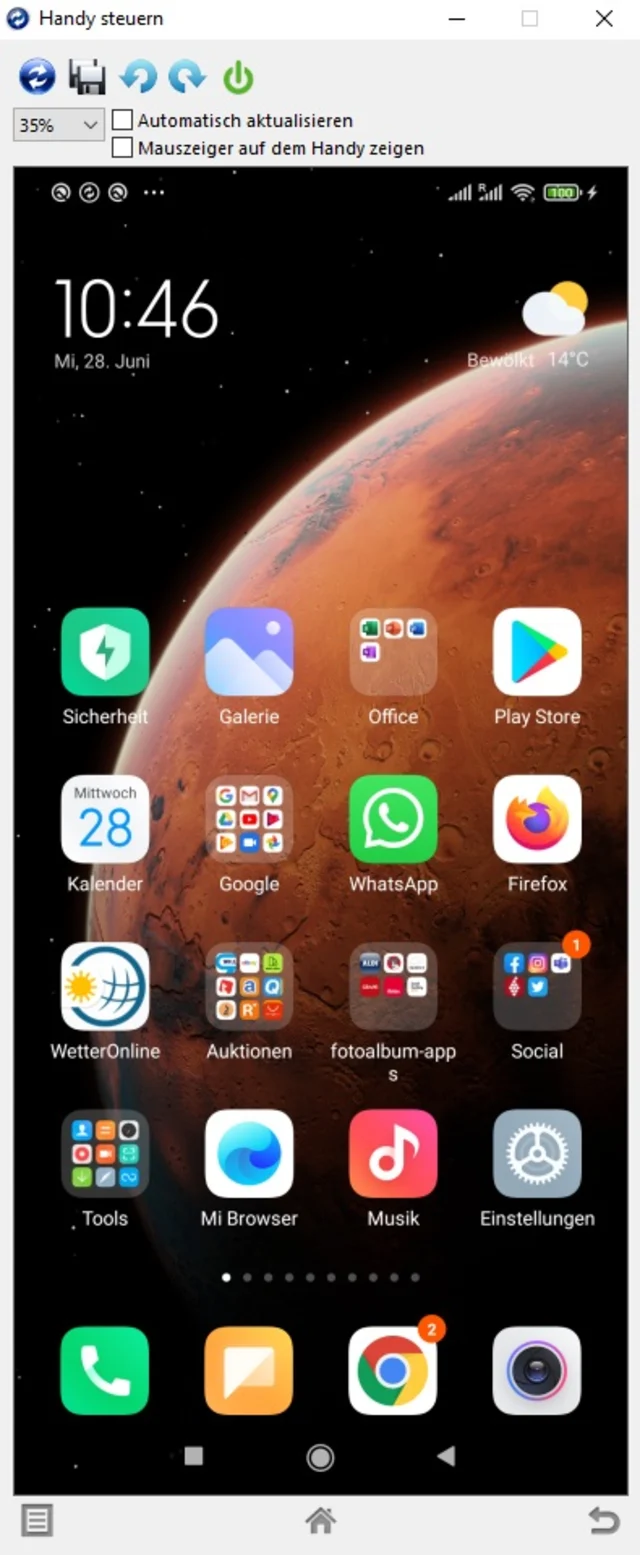Launch Mi Browser
640x1555 pixels.
[249, 1153]
